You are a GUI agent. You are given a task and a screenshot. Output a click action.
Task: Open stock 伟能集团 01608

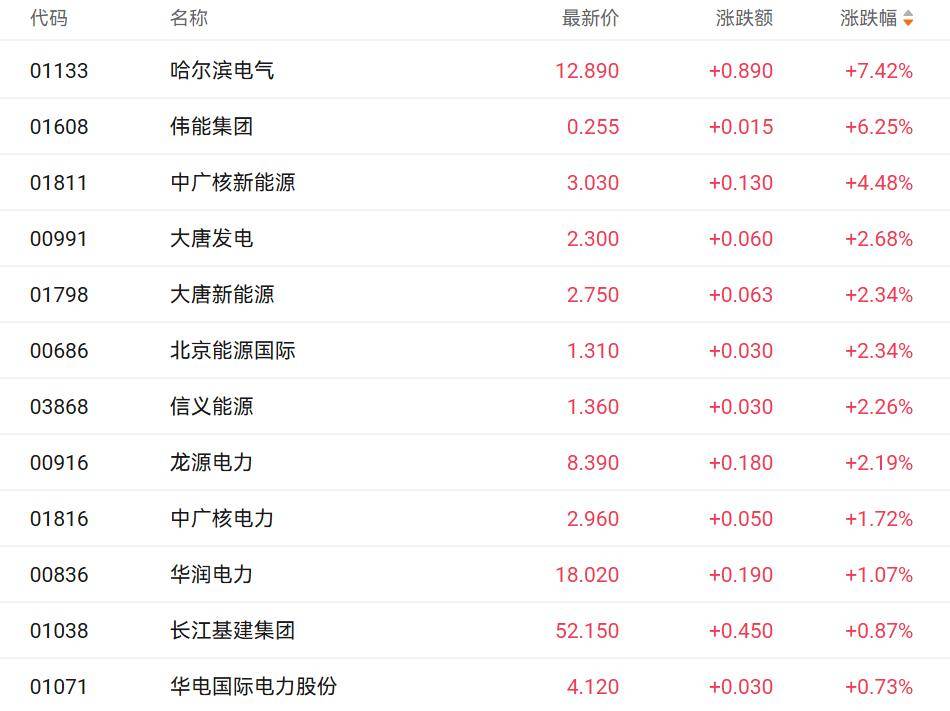tap(211, 127)
